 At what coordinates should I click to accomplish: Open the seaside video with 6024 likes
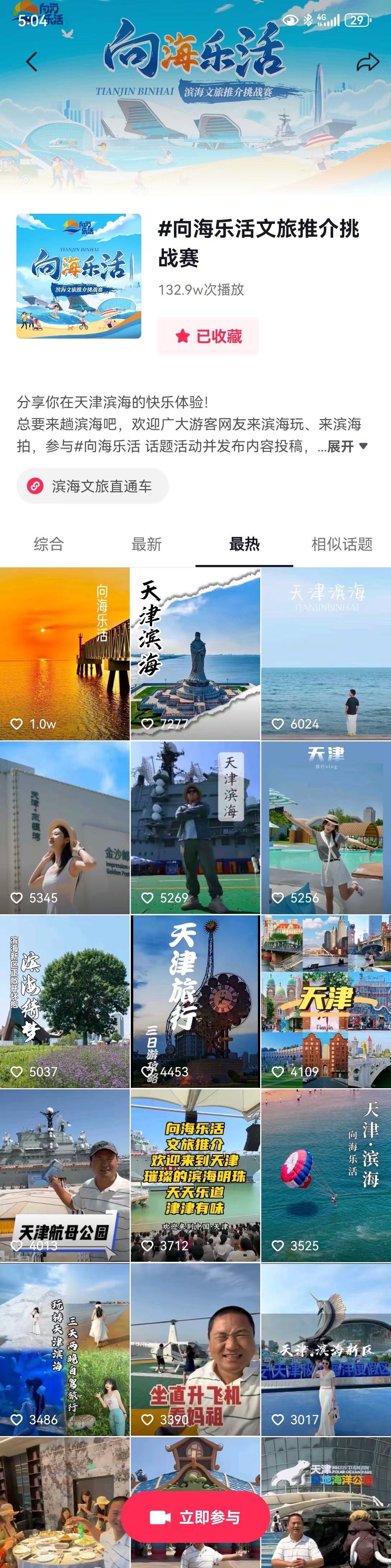point(326,654)
